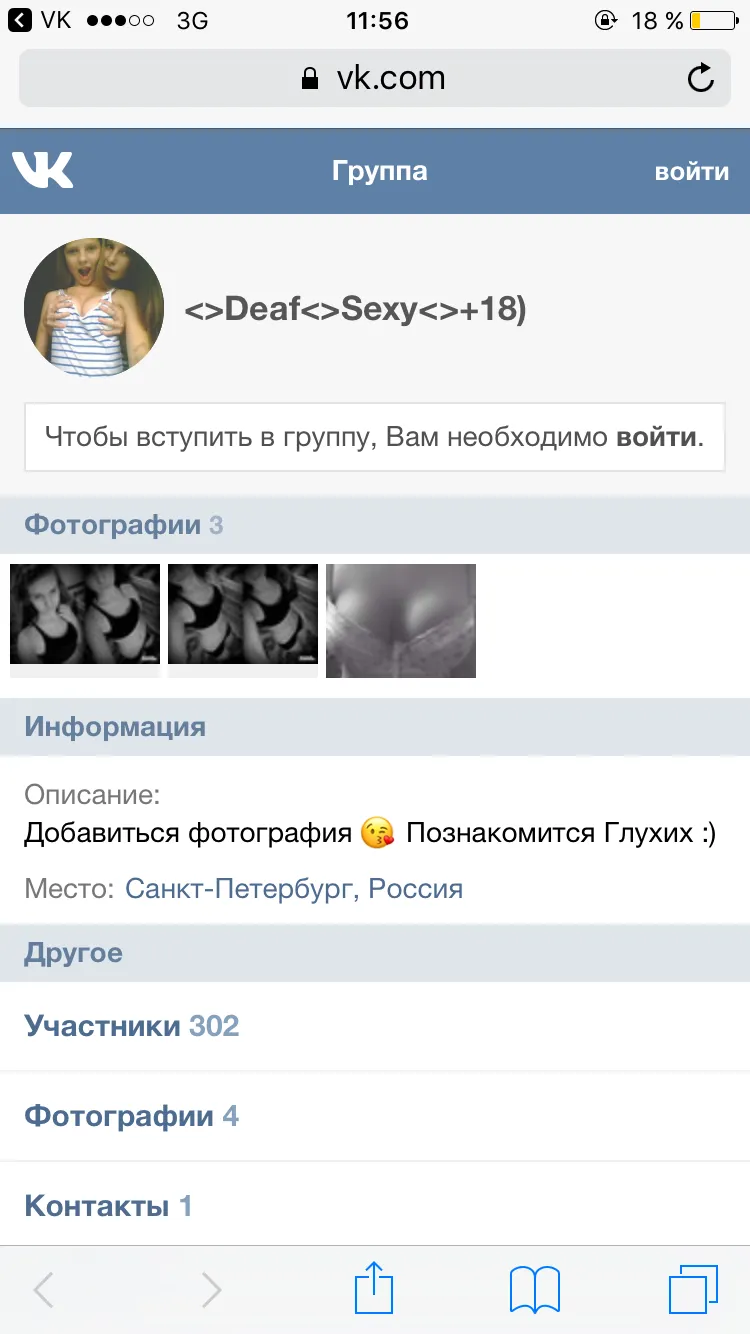Show open Safari tabs
This screenshot has width=750, height=1334.
[x=693, y=1289]
